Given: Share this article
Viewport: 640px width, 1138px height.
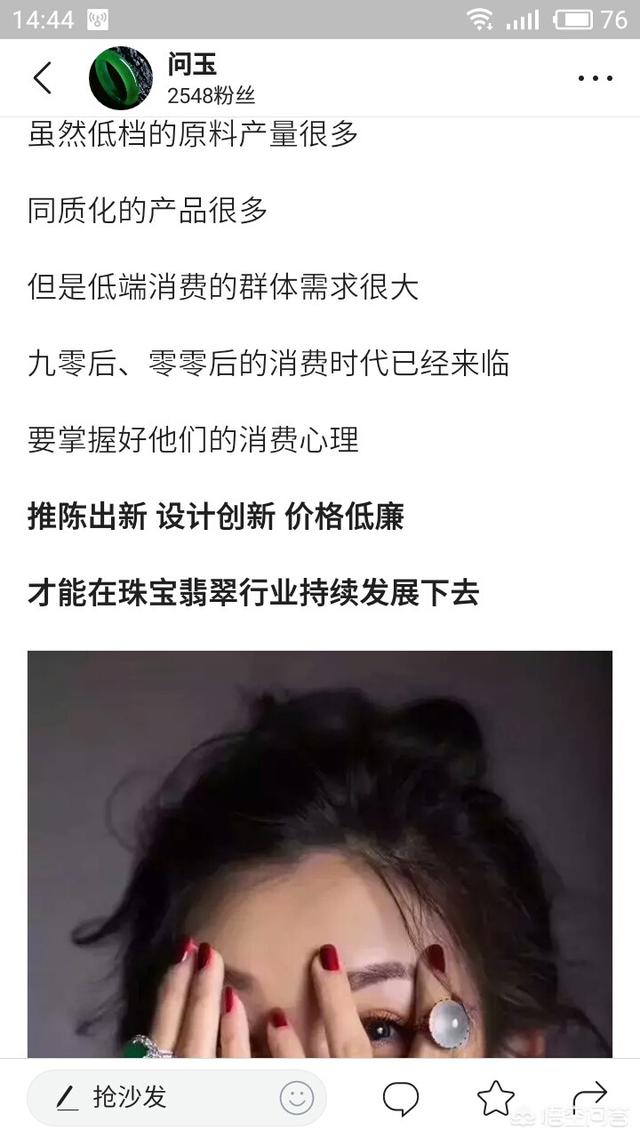Looking at the screenshot, I should coord(590,1096).
